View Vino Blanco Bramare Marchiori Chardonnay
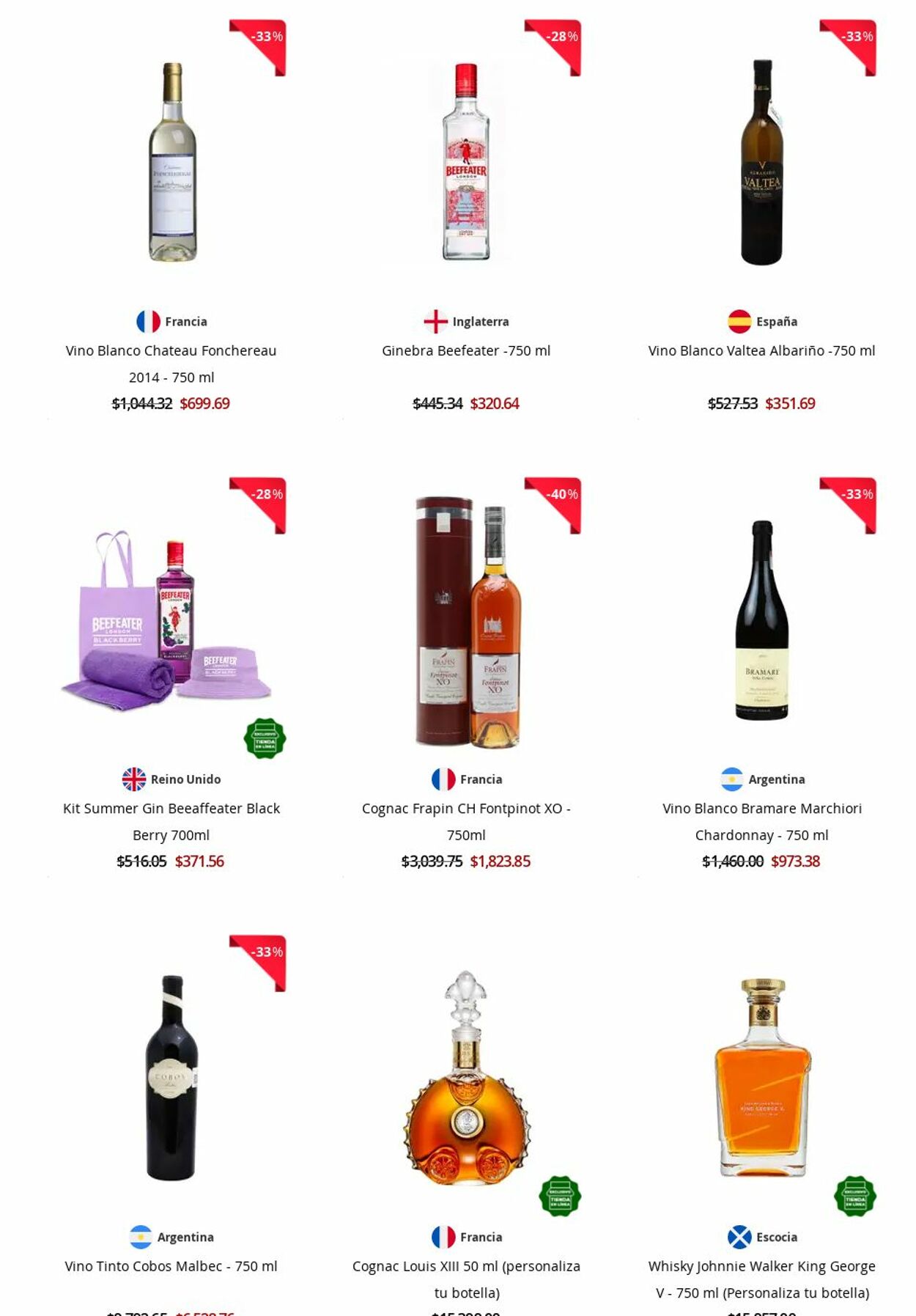 (761, 809)
